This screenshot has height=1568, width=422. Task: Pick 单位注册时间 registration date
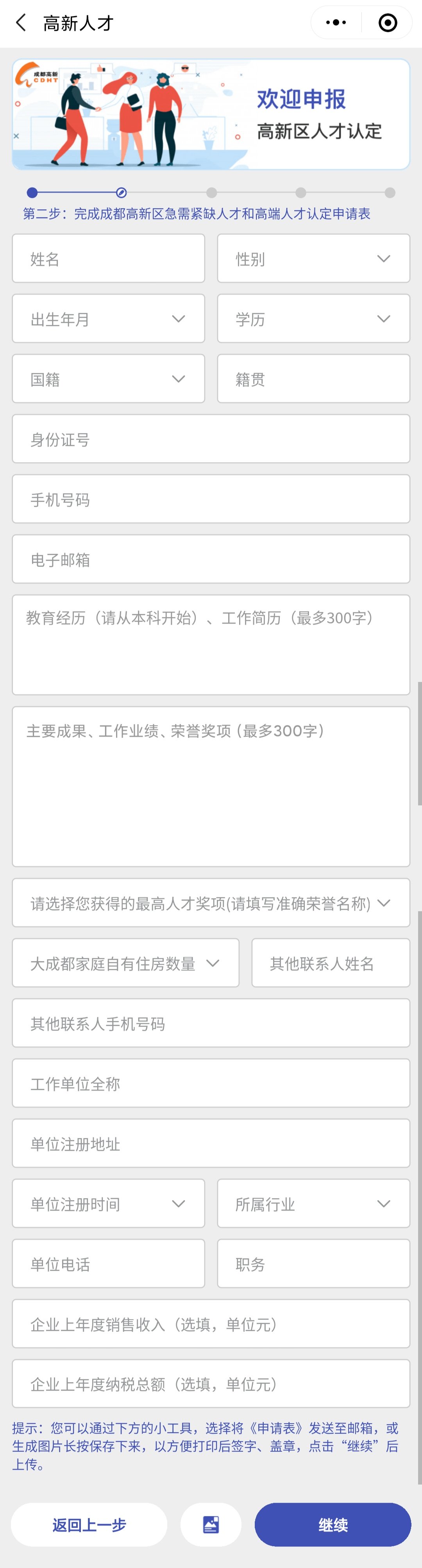(x=108, y=1203)
